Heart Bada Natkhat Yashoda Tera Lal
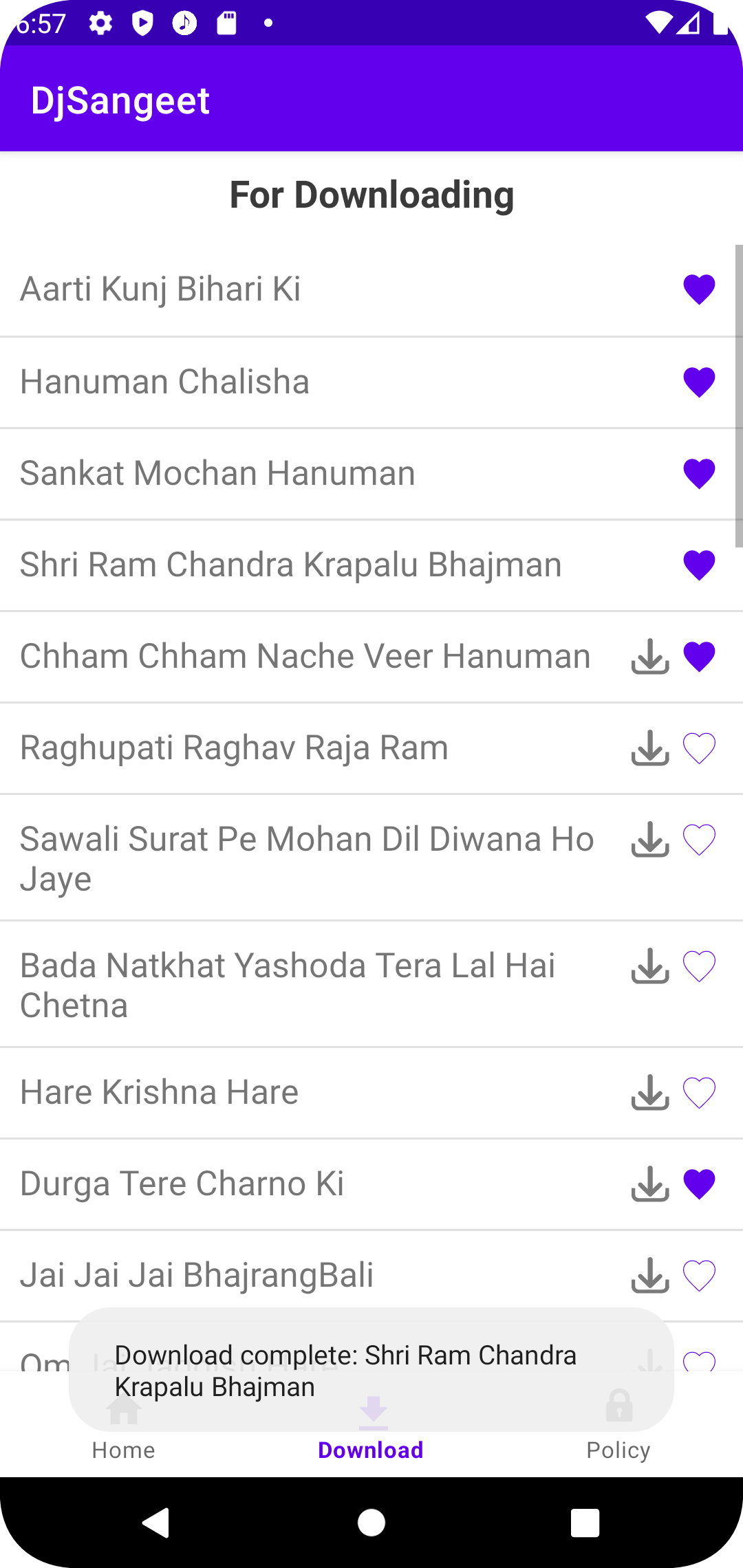Viewport: 743px width, 1568px height. [699, 966]
